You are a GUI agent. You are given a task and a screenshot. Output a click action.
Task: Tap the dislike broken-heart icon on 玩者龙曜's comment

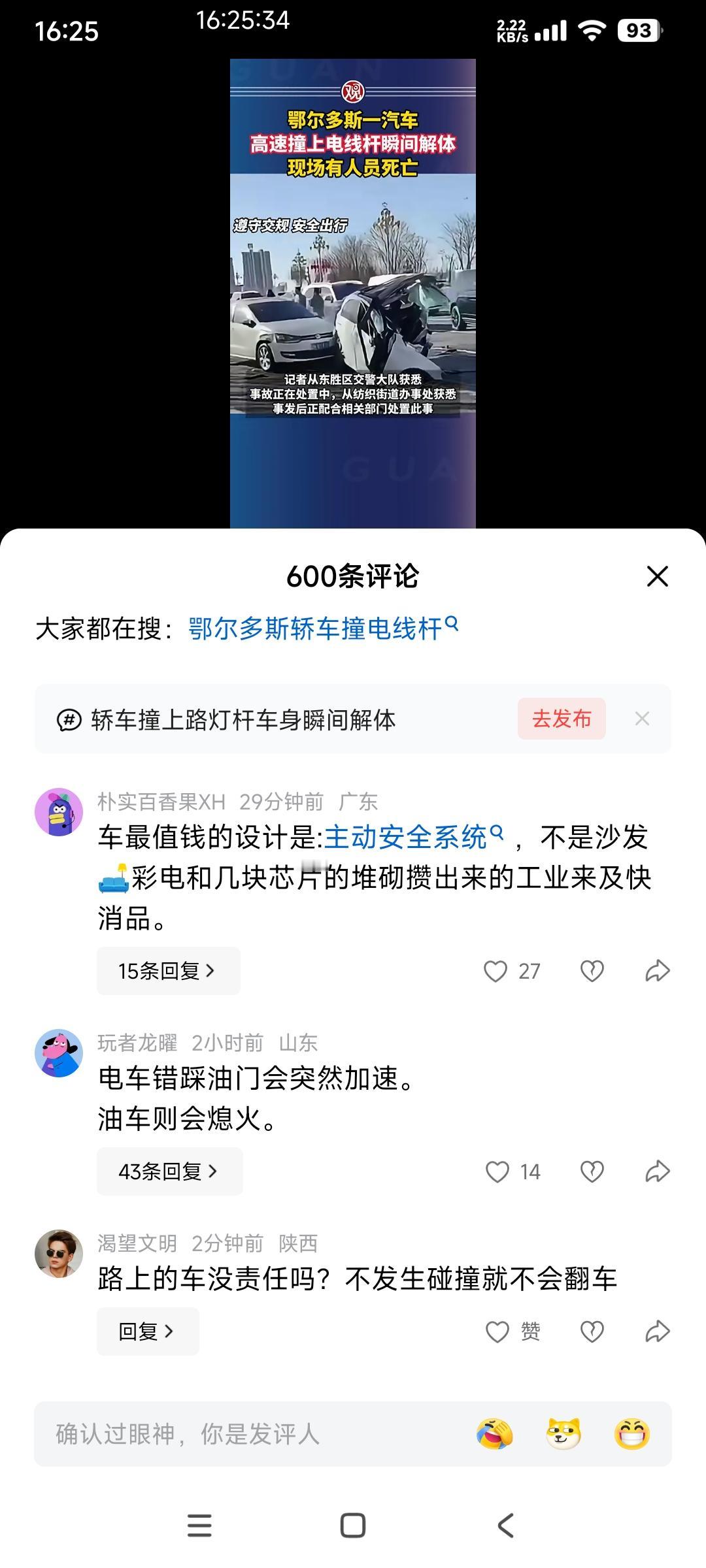(x=590, y=1171)
